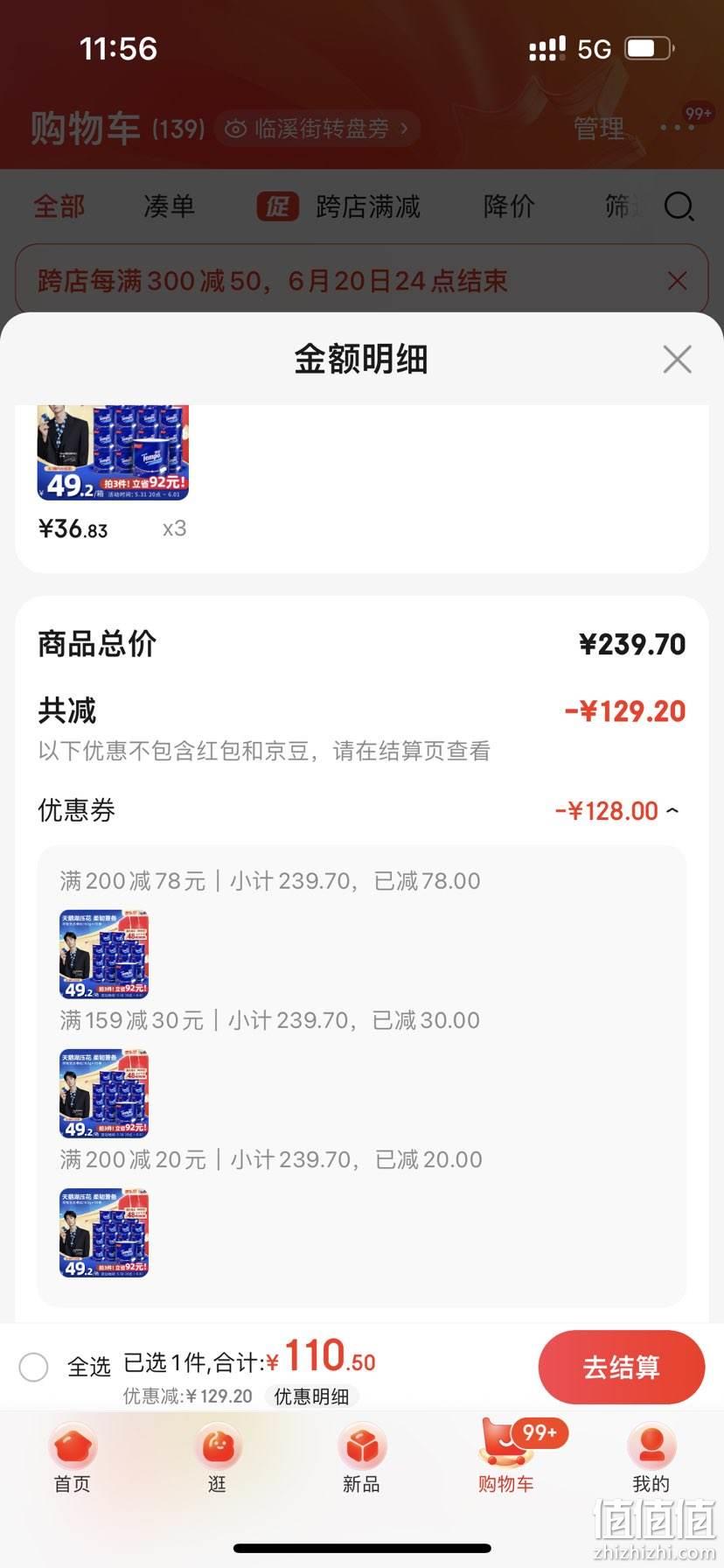Tap 去结算 to check out
724x1568 pixels.
pos(622,1367)
